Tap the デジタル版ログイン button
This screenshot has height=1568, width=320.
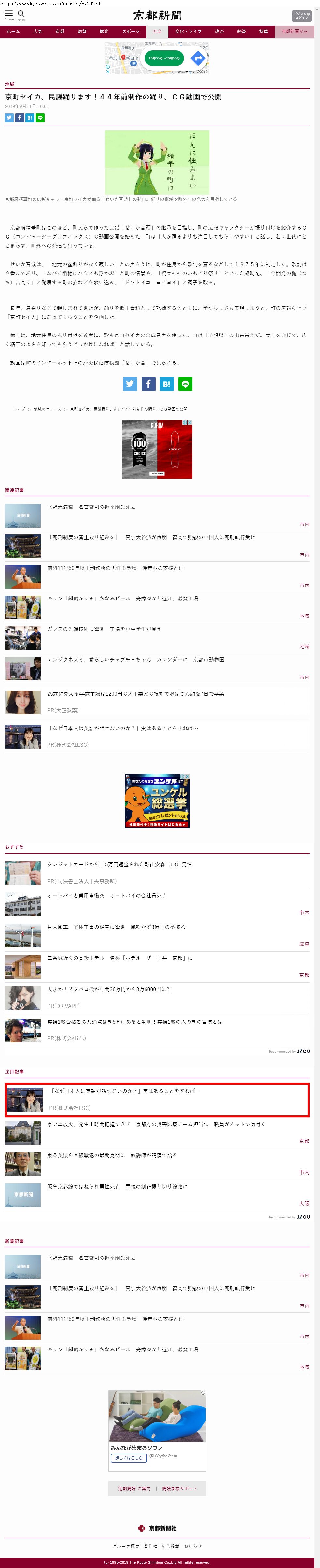coord(301,15)
